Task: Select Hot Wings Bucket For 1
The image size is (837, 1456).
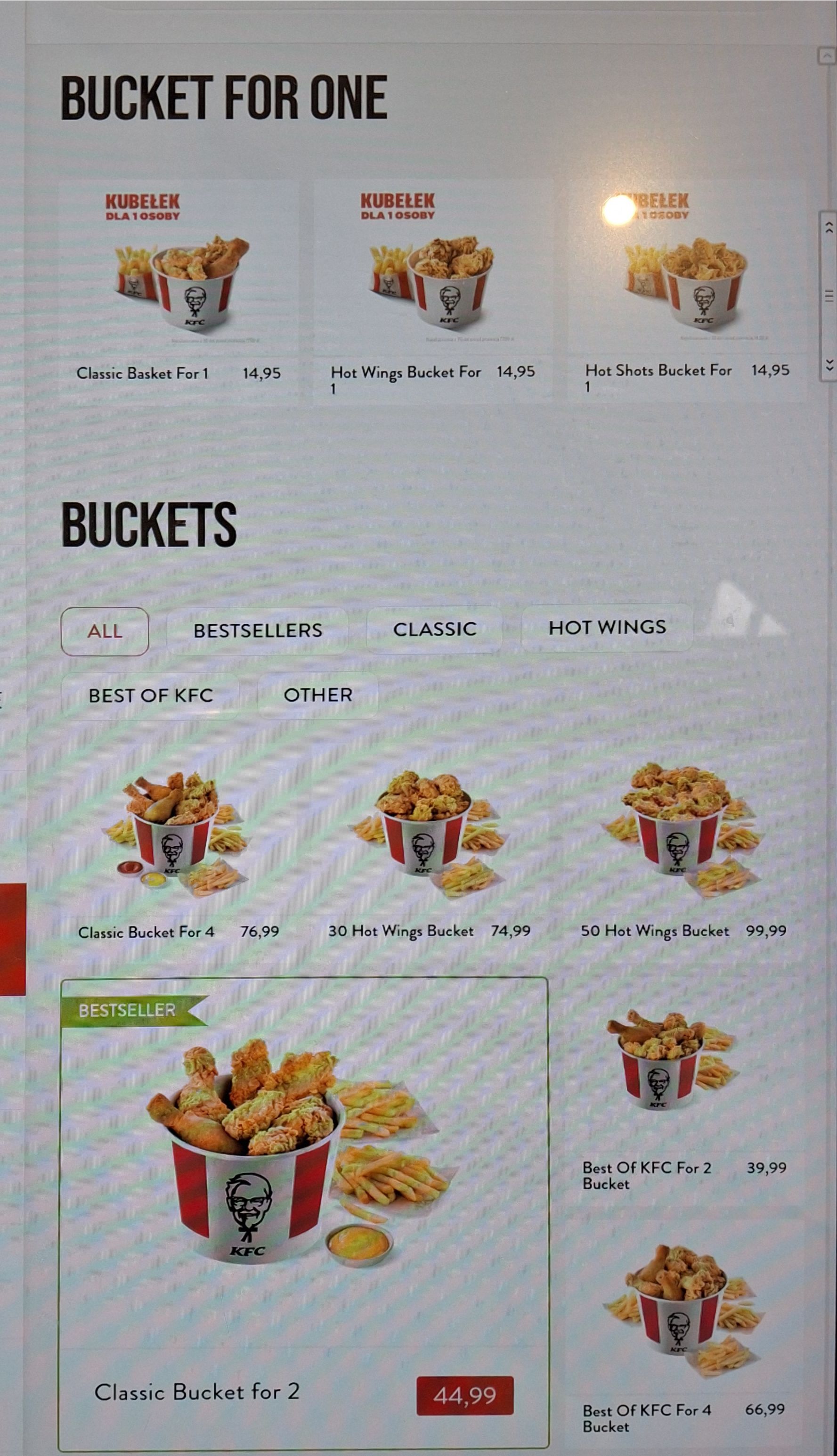Action: click(x=432, y=287)
